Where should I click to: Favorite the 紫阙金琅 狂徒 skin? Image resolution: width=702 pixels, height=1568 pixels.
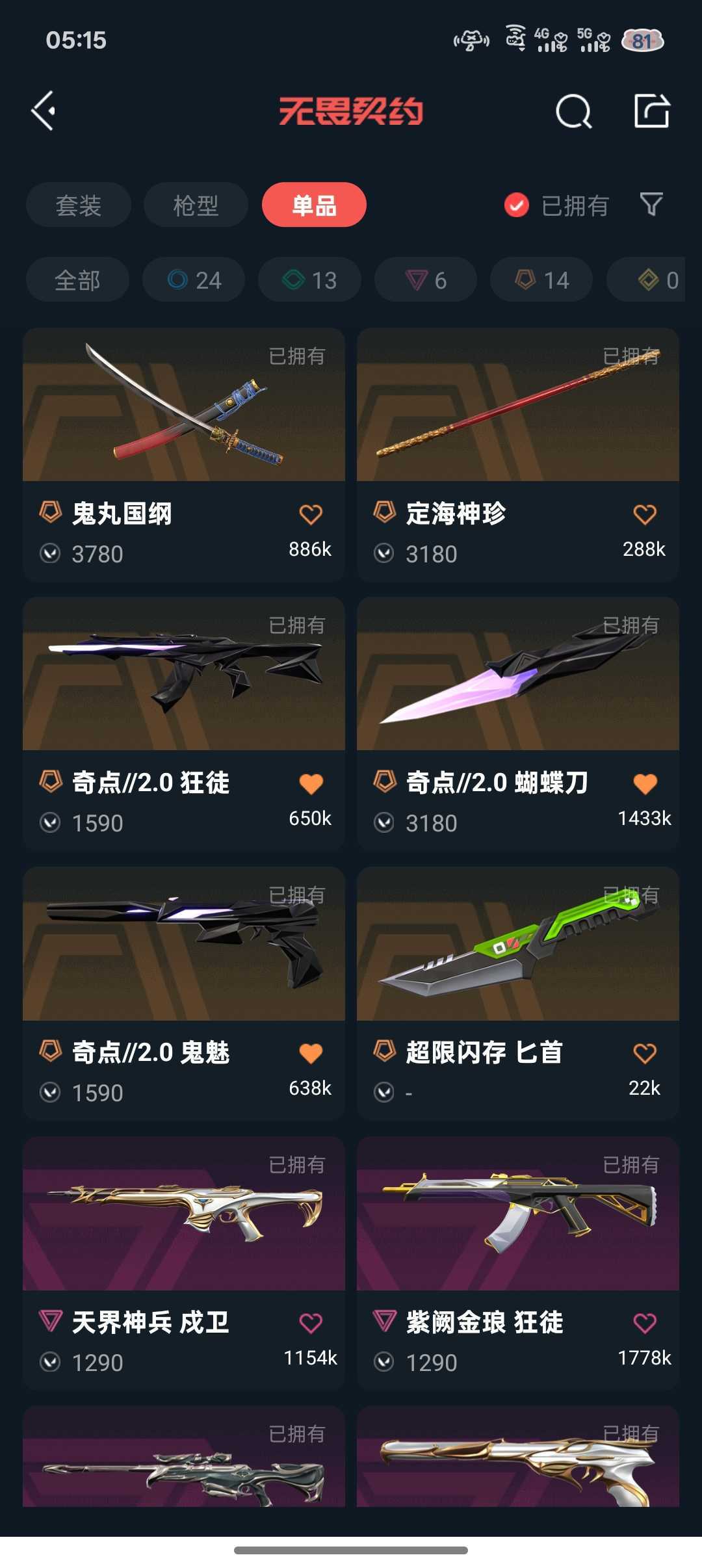click(645, 1323)
